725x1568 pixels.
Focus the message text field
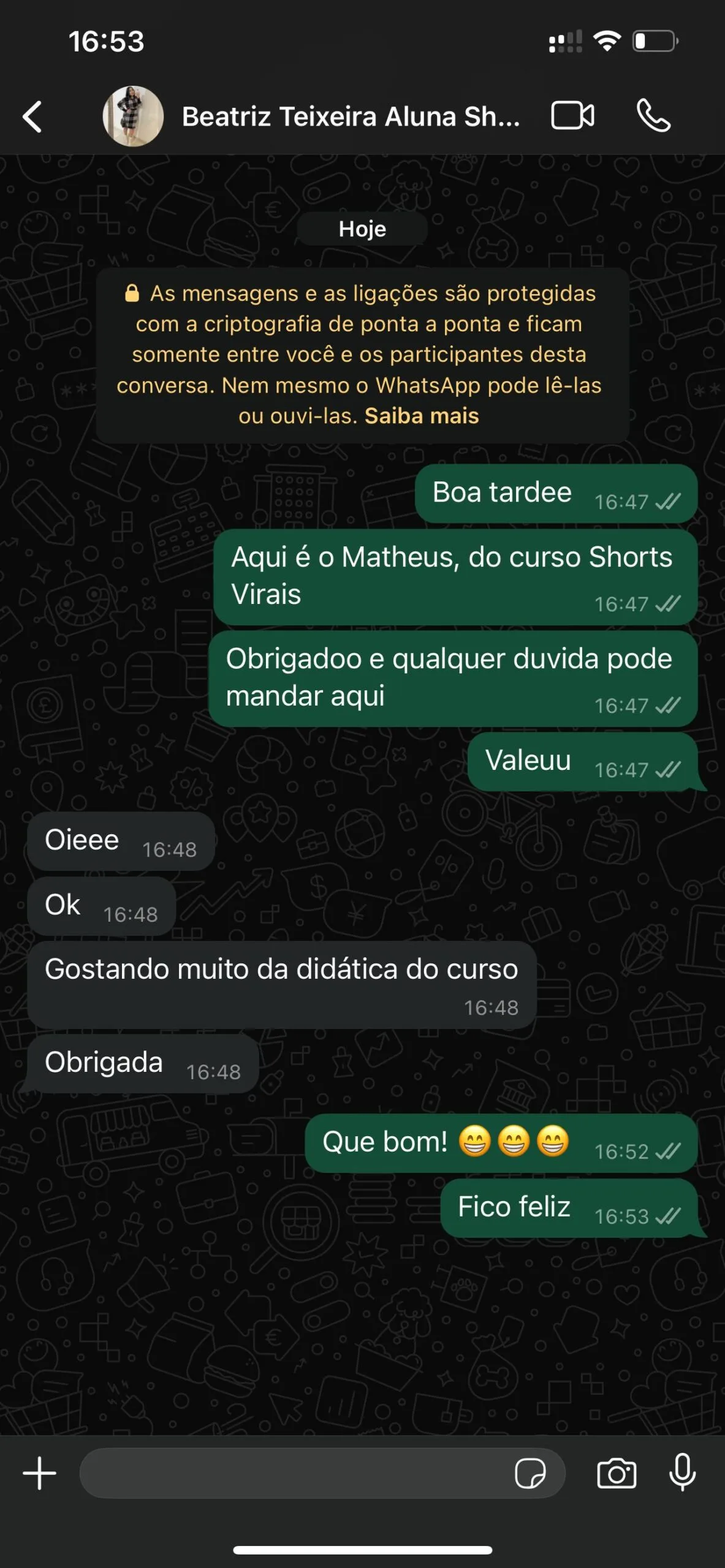[x=294, y=1473]
